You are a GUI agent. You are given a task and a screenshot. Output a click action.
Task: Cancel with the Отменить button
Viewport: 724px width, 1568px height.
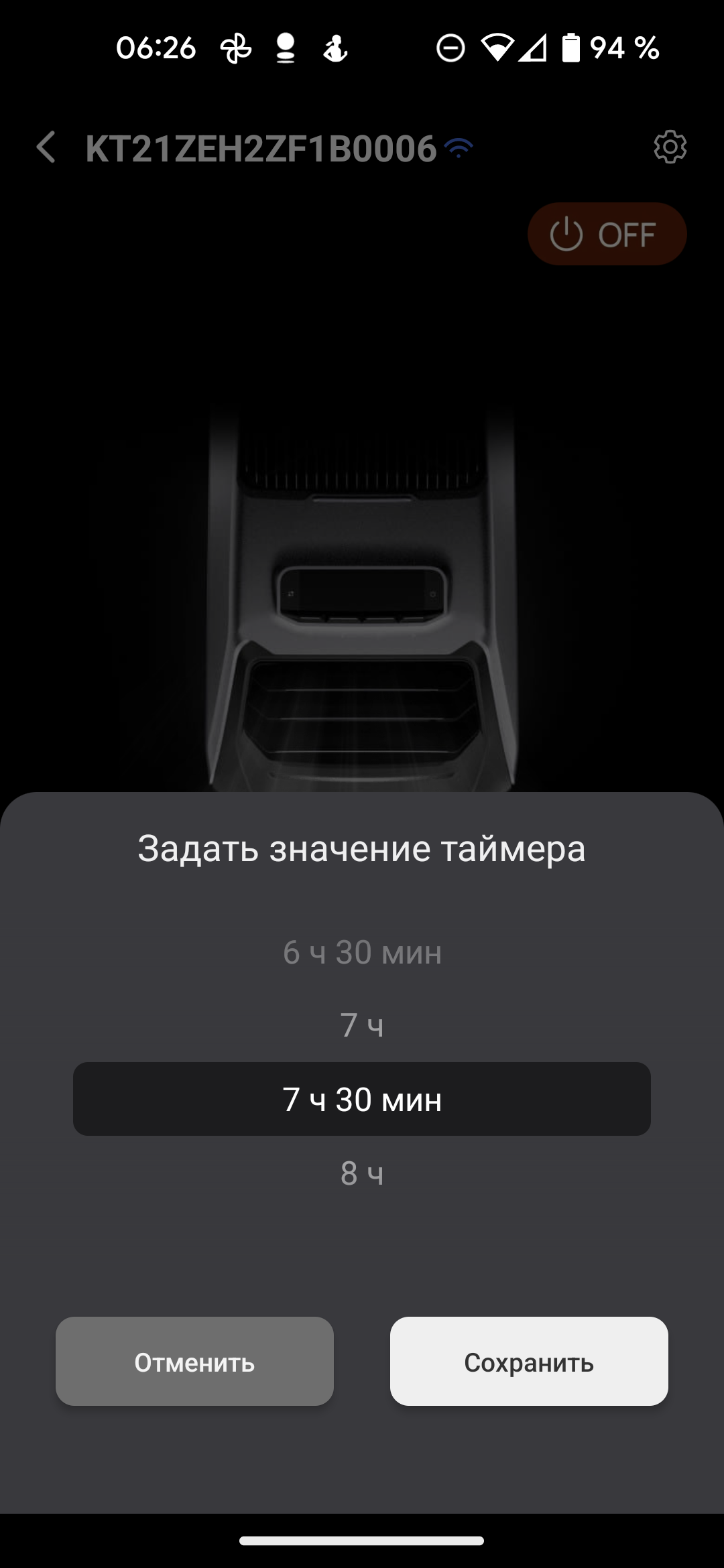(x=194, y=1362)
